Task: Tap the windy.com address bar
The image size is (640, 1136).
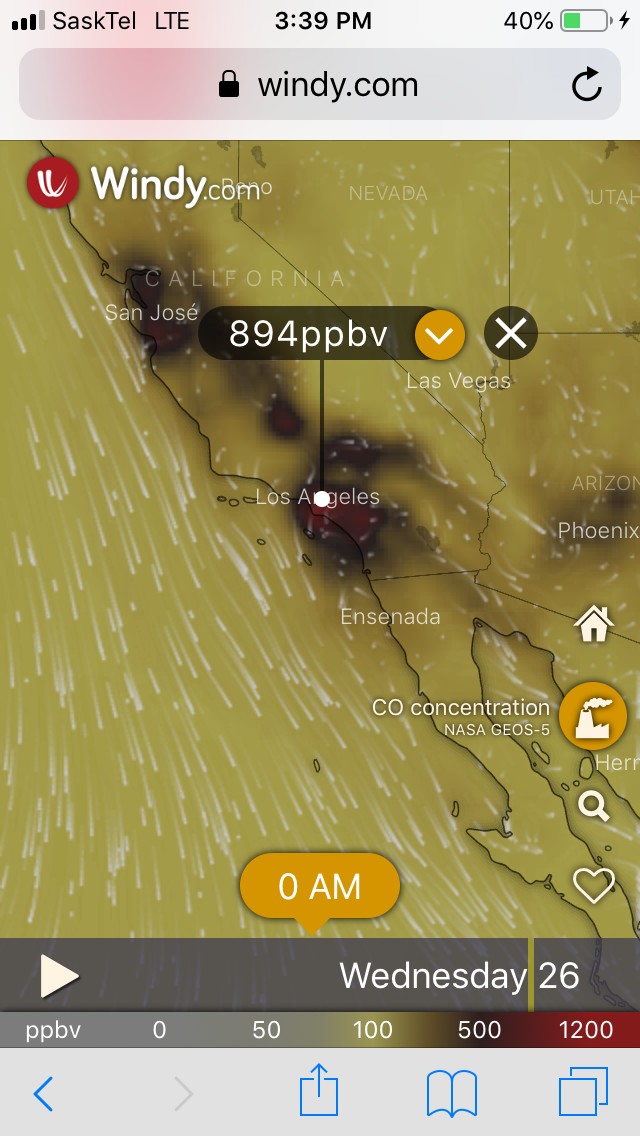Action: click(x=318, y=85)
